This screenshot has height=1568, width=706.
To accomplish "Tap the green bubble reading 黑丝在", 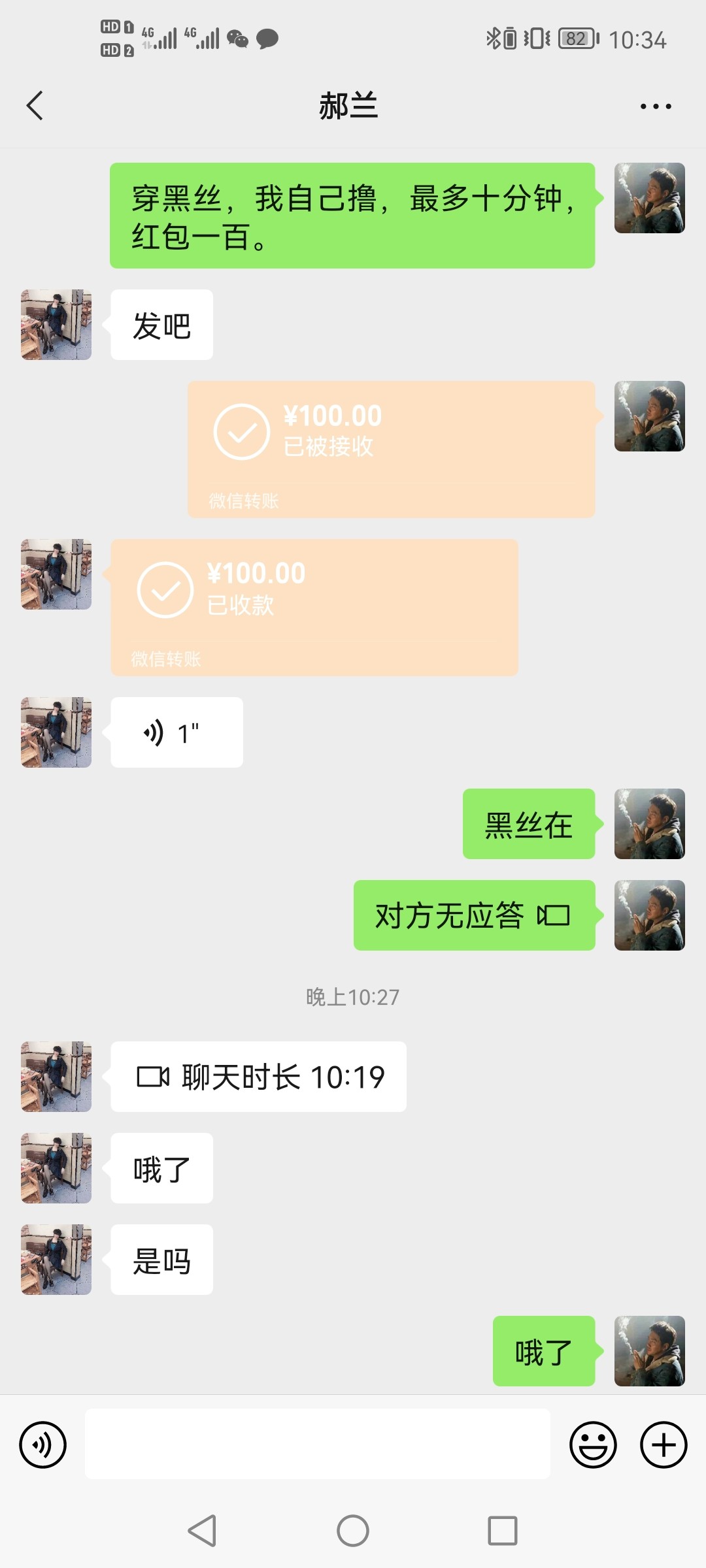I will [x=528, y=824].
